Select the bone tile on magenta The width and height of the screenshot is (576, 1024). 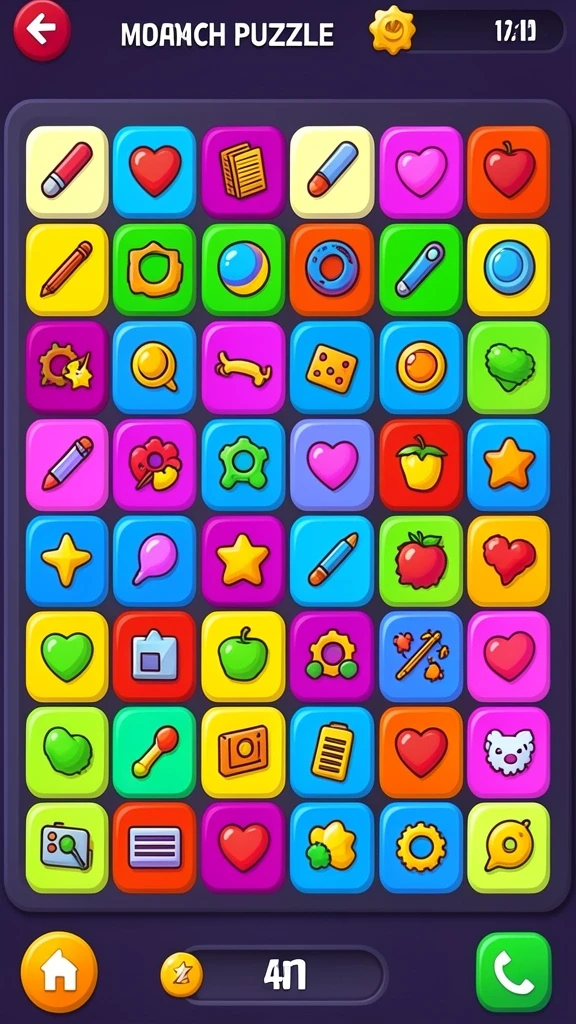(x=243, y=368)
